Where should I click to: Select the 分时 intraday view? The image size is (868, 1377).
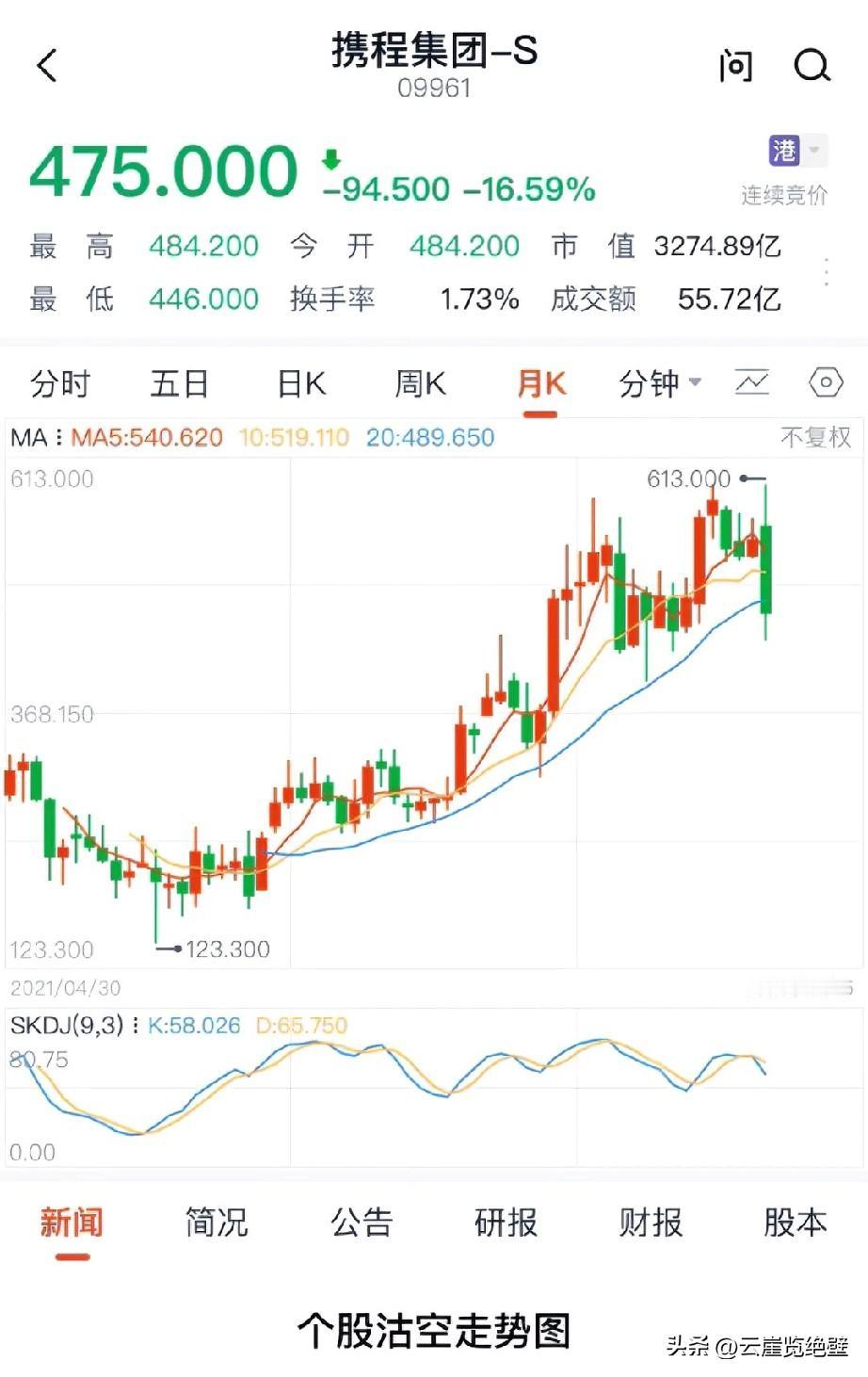tap(62, 382)
